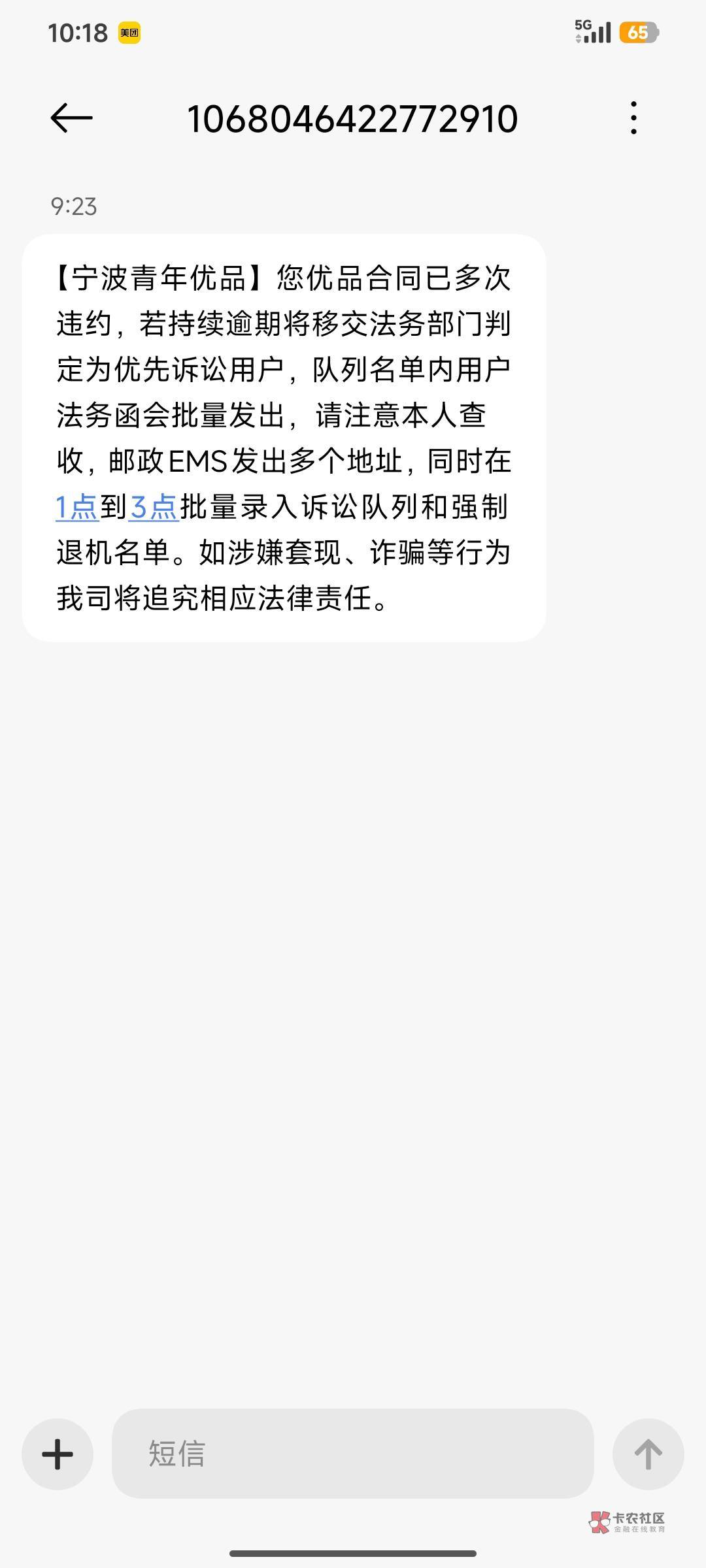Screen dimensions: 706x1568
Task: Tap the underlined 3点 link
Action: coord(154,507)
